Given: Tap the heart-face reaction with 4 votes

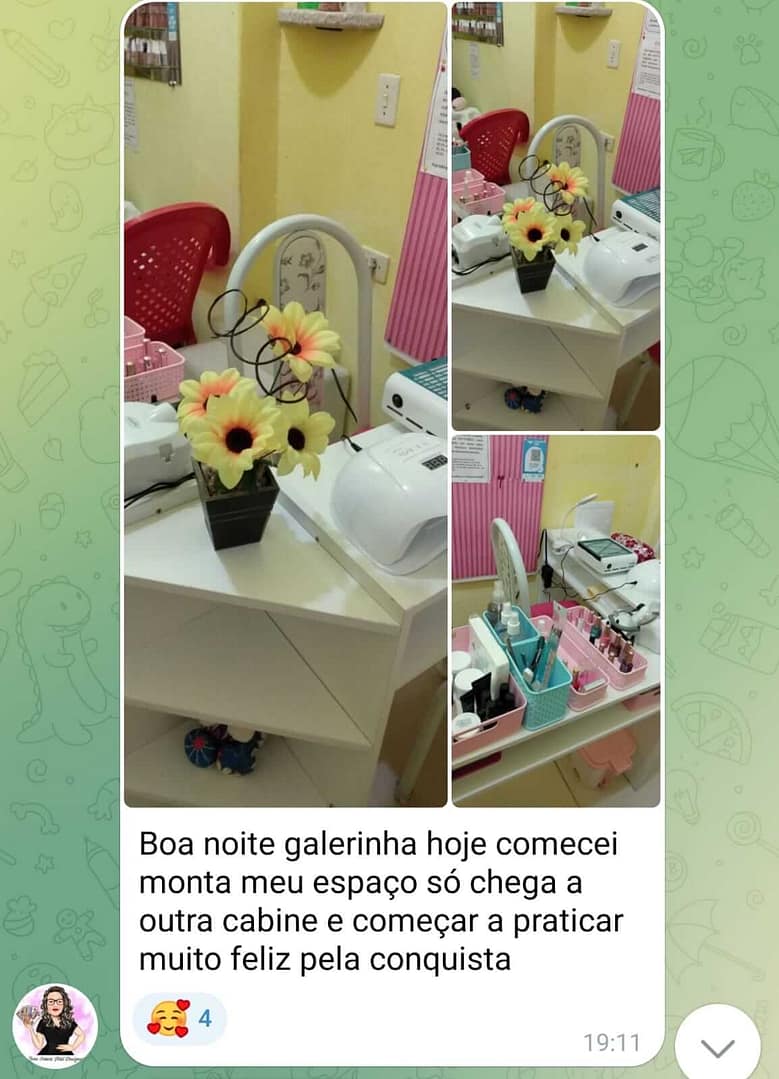Looking at the screenshot, I should (x=180, y=1019).
